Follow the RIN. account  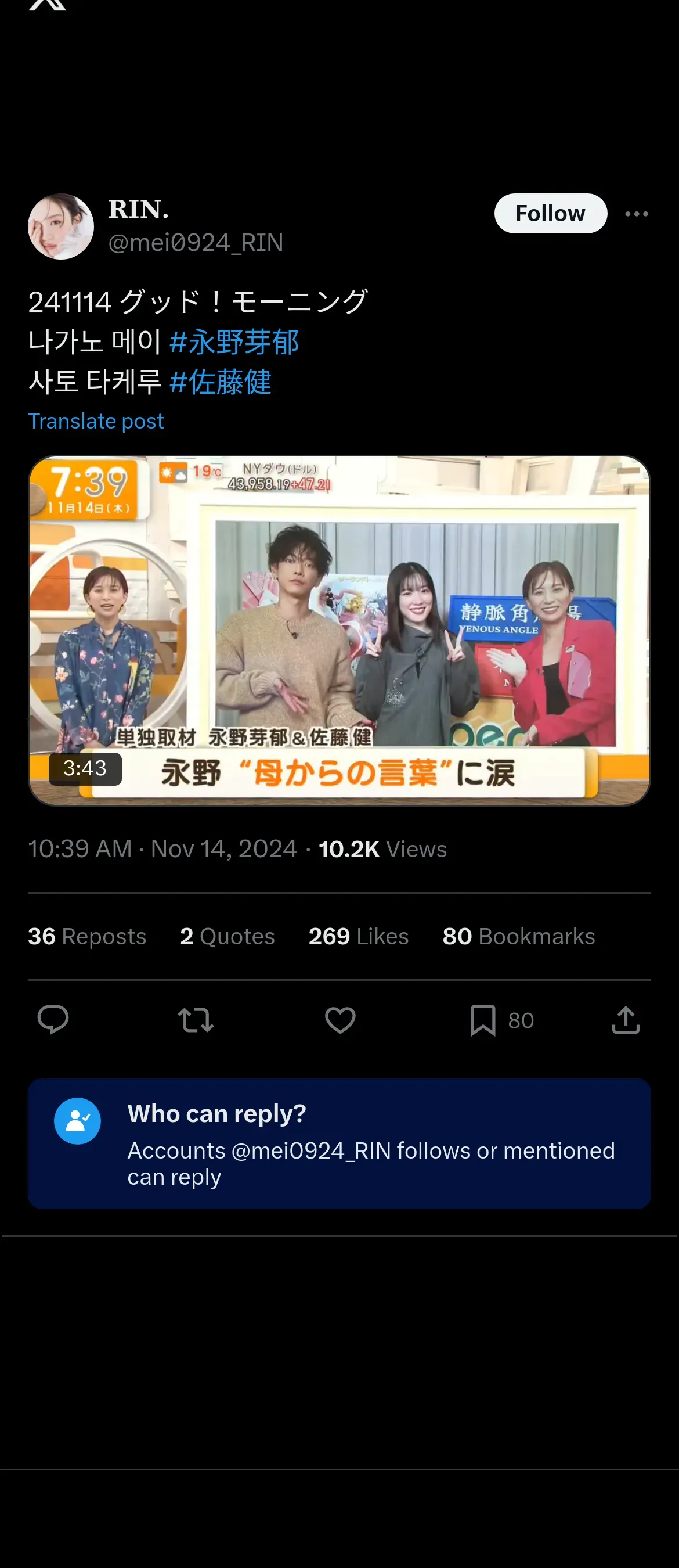point(550,213)
